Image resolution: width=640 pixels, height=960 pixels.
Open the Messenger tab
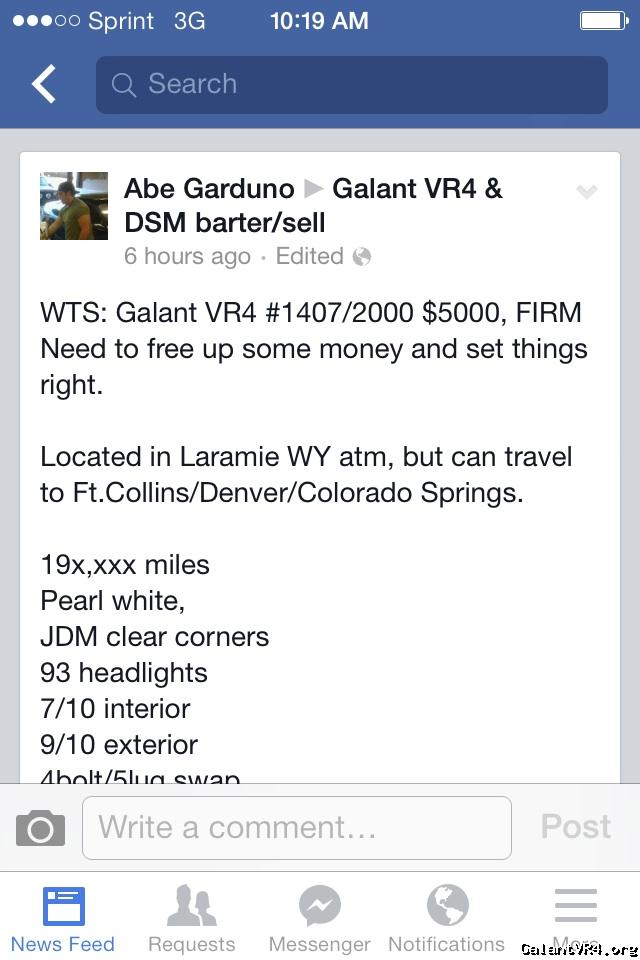coord(319,918)
